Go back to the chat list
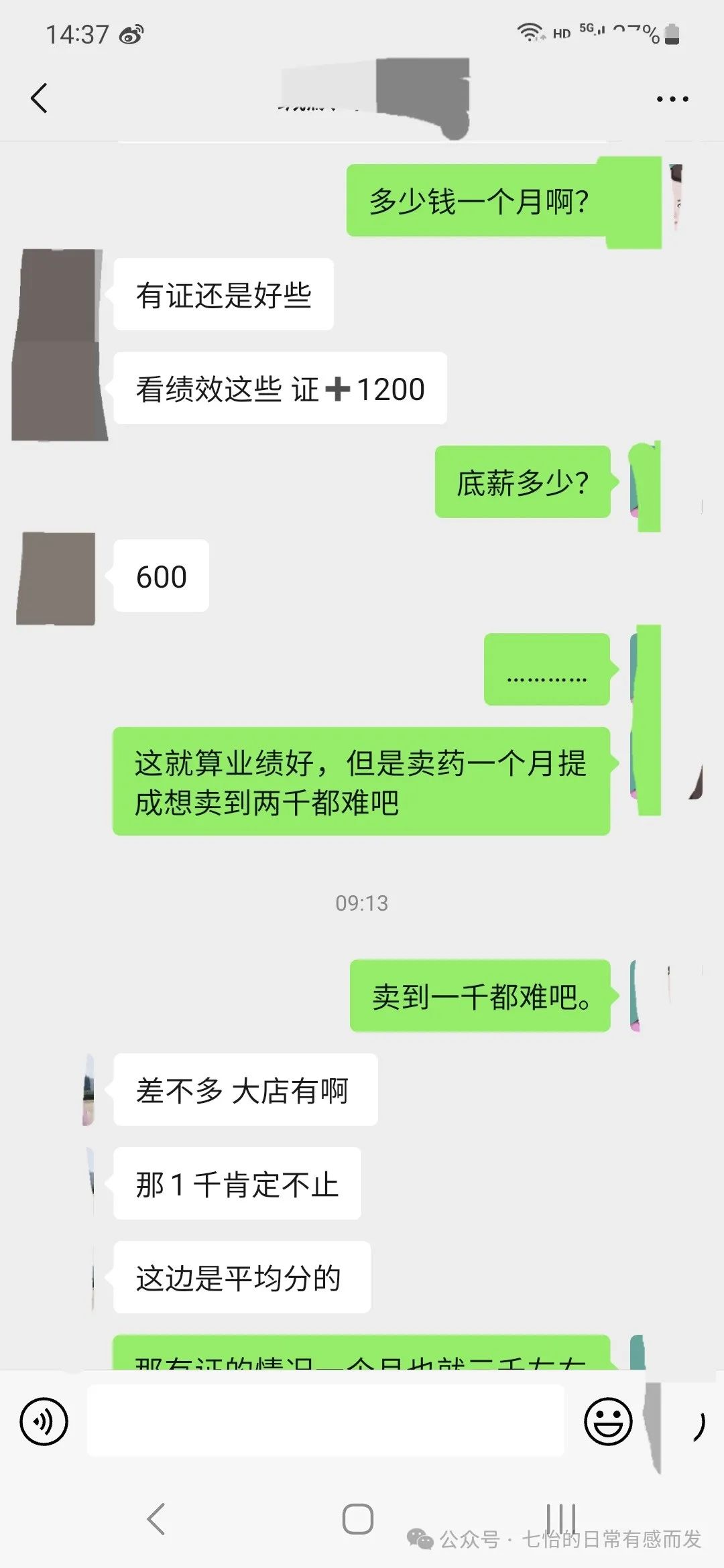The height and width of the screenshot is (1568, 724). point(39,99)
